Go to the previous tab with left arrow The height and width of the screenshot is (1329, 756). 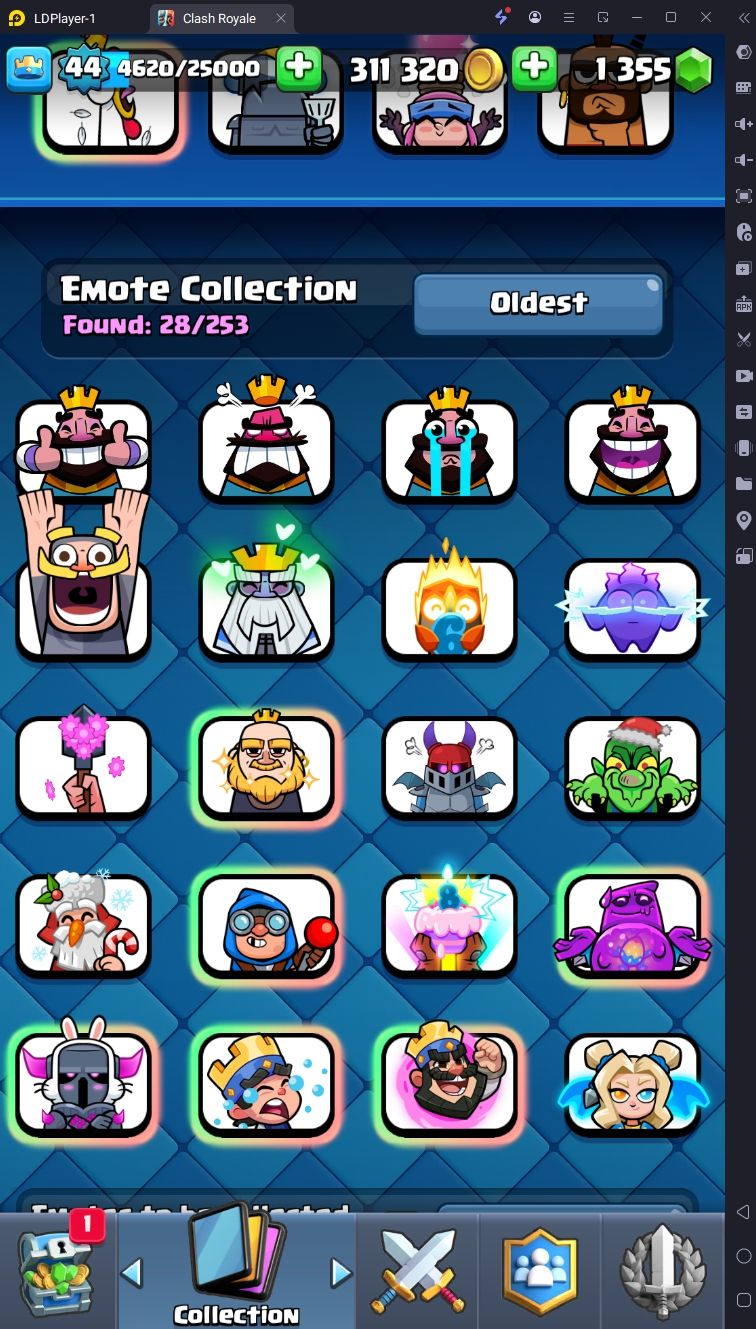point(132,1273)
